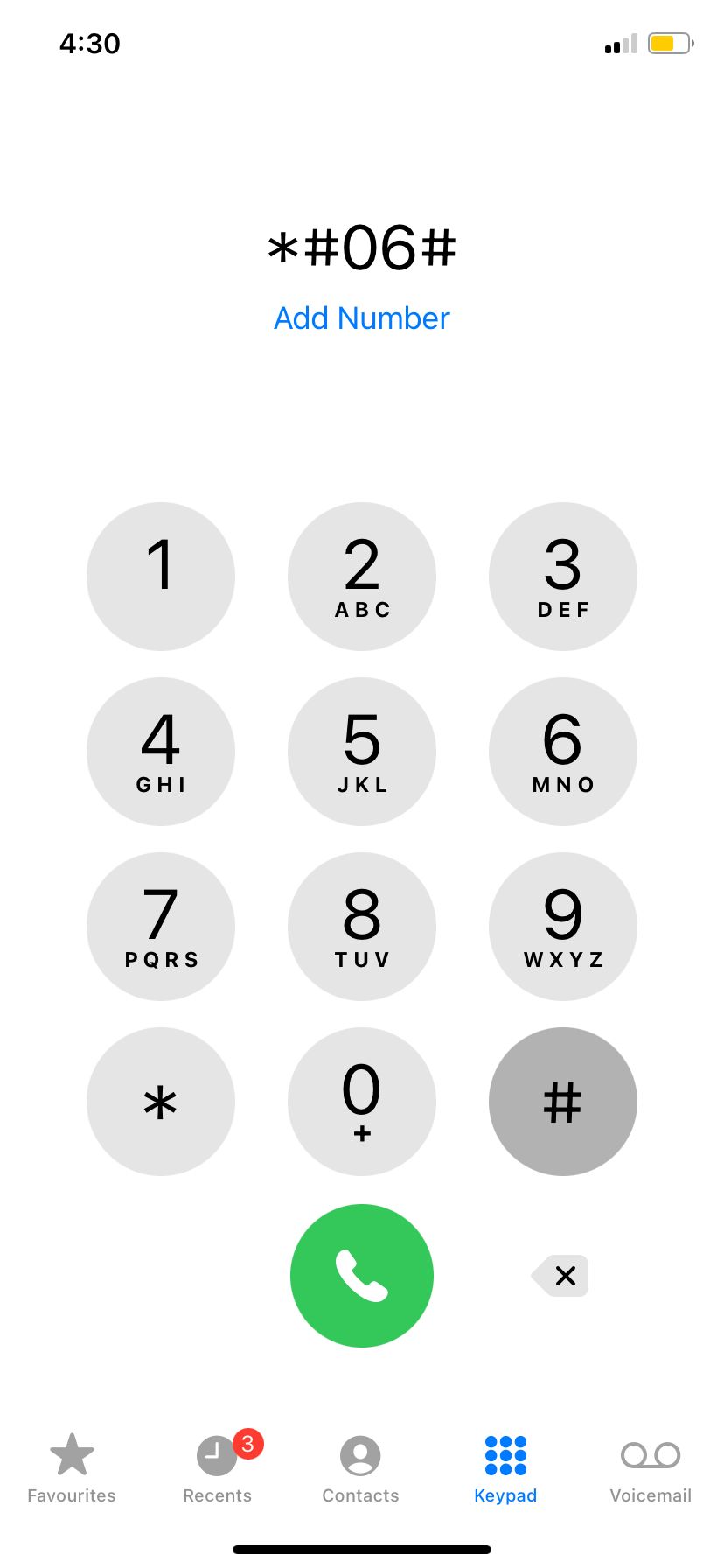724x1568 pixels.
Task: Tap the asterisk key
Action: point(161,1102)
